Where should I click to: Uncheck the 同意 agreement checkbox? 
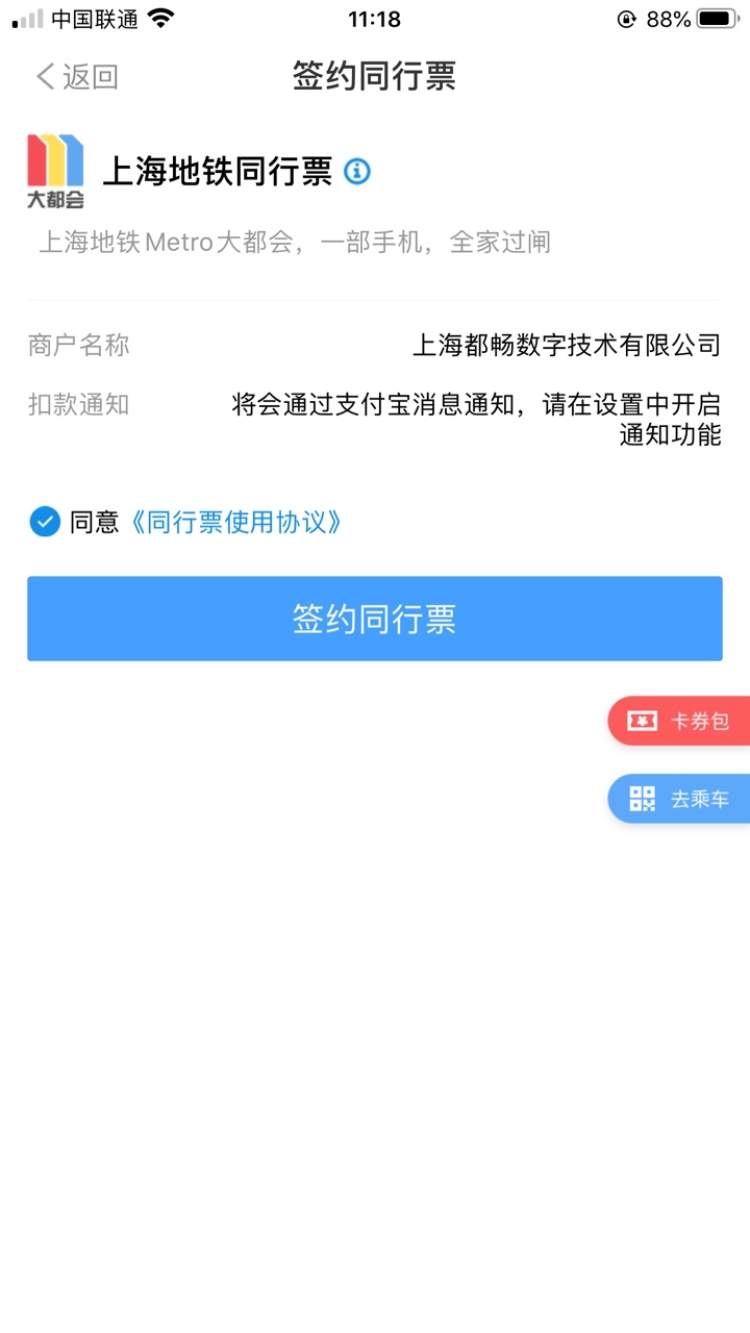(45, 521)
